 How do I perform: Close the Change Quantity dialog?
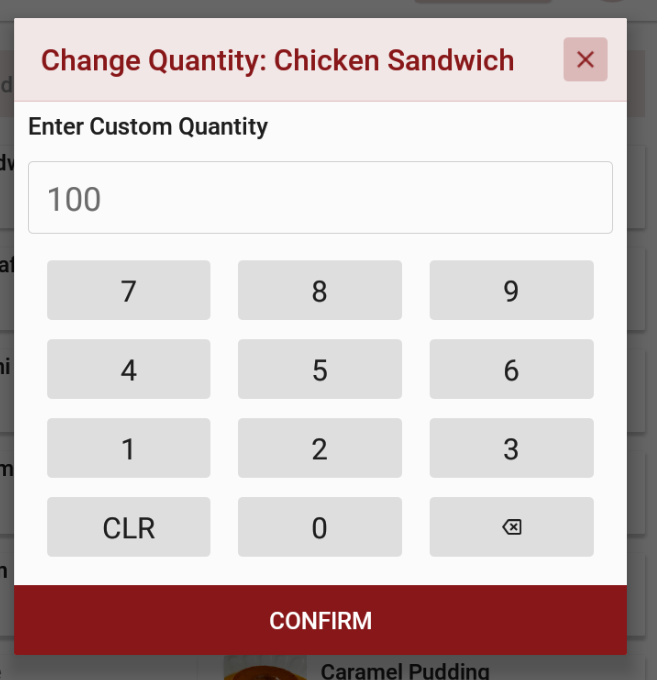[585, 60]
